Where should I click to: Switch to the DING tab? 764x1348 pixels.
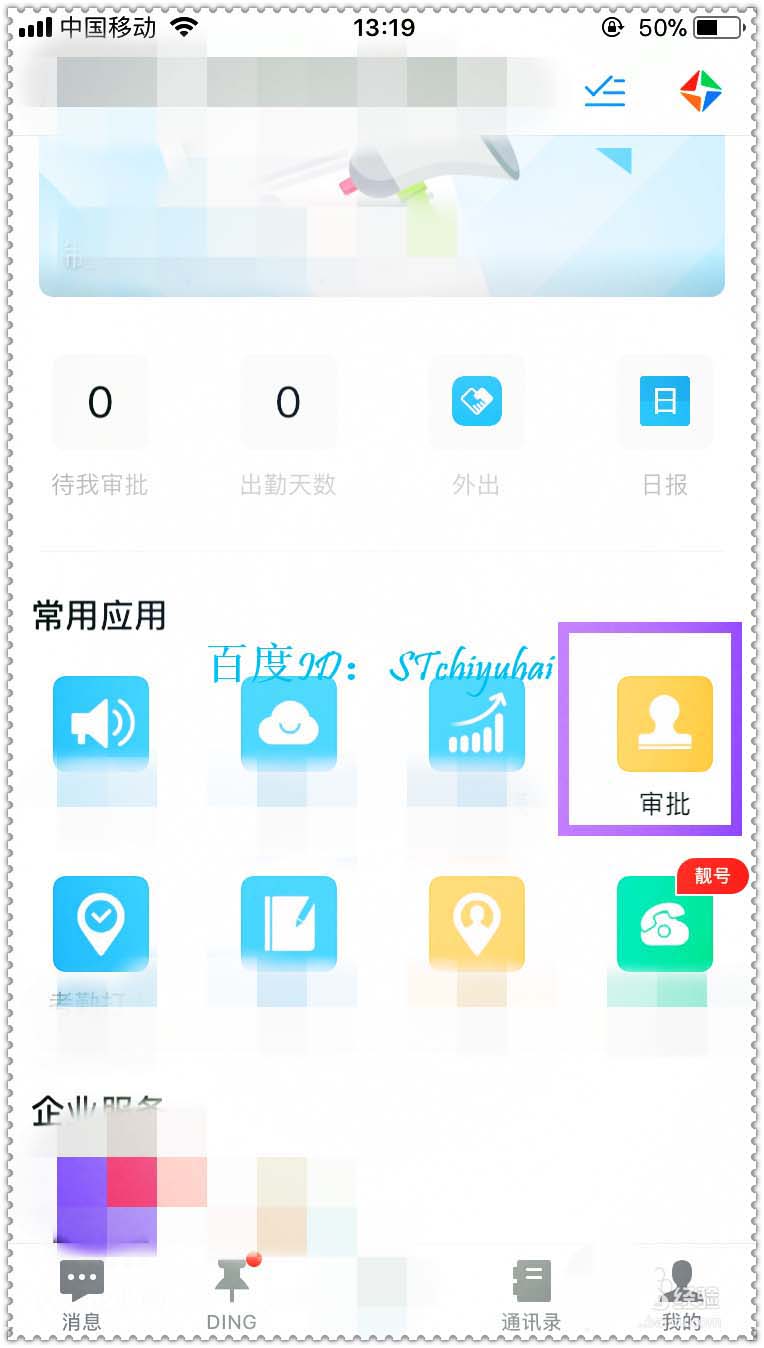(232, 1294)
